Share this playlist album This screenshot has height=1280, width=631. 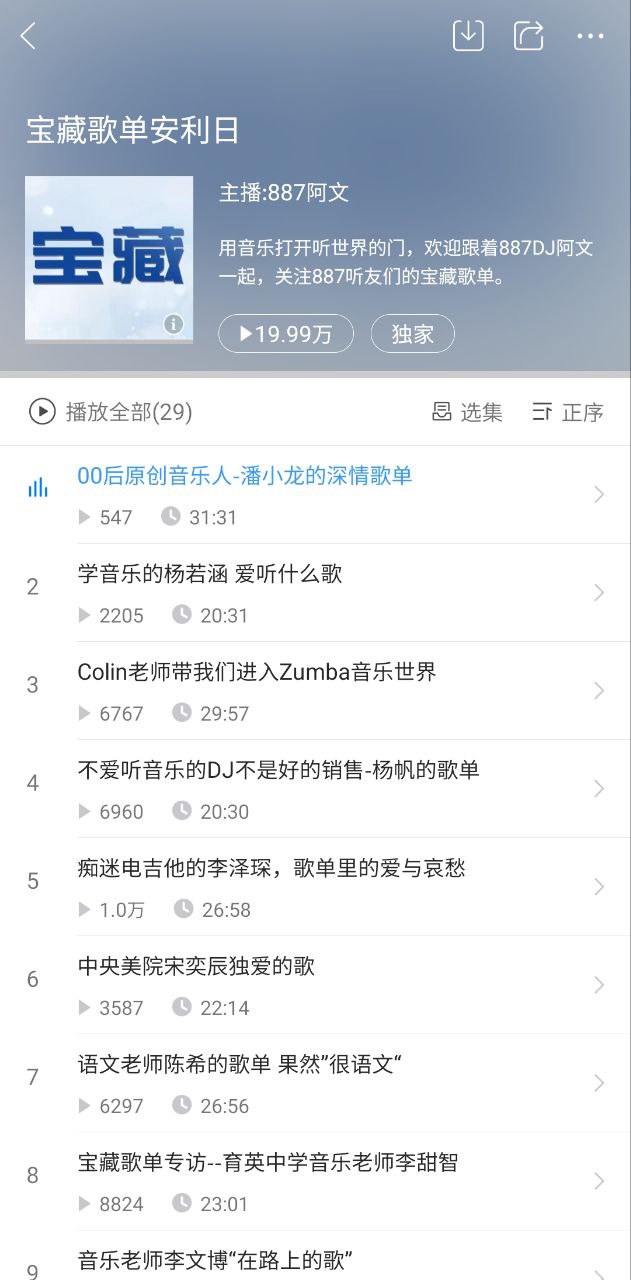[528, 36]
